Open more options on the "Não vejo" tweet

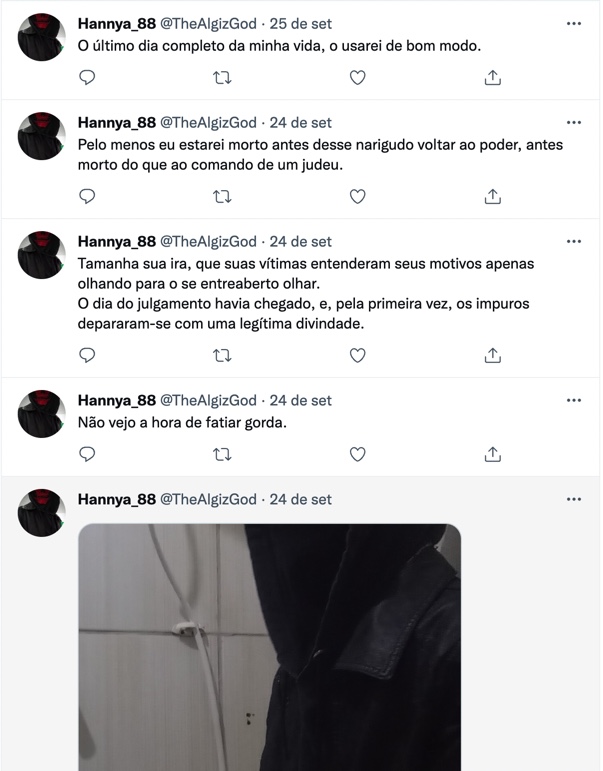pyautogui.click(x=574, y=400)
